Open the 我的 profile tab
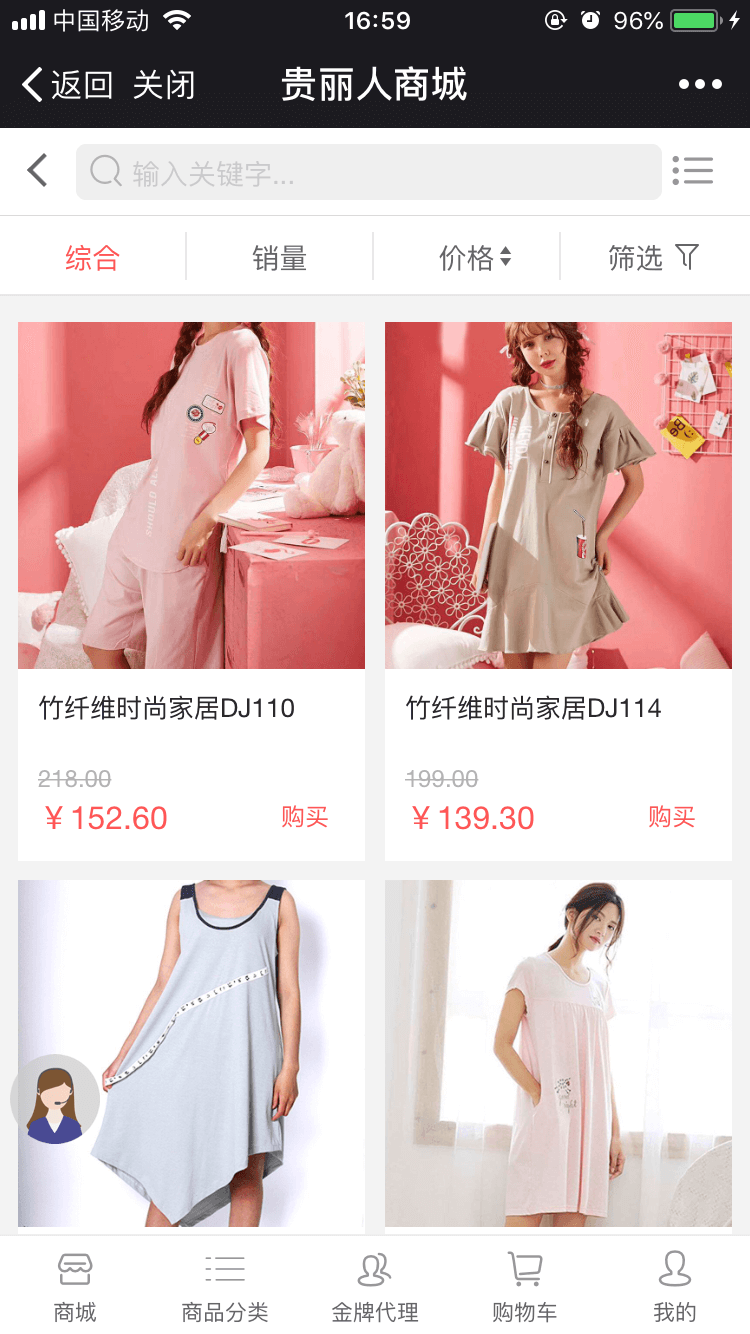 tap(675, 1286)
